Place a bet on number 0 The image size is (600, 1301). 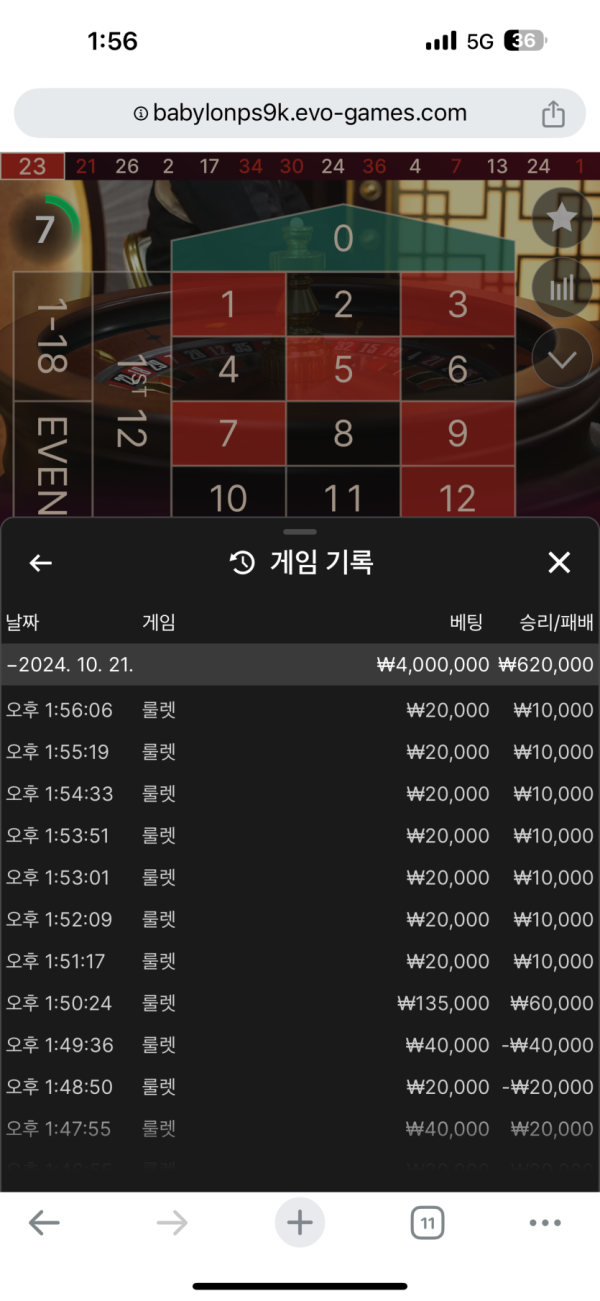(x=343, y=239)
